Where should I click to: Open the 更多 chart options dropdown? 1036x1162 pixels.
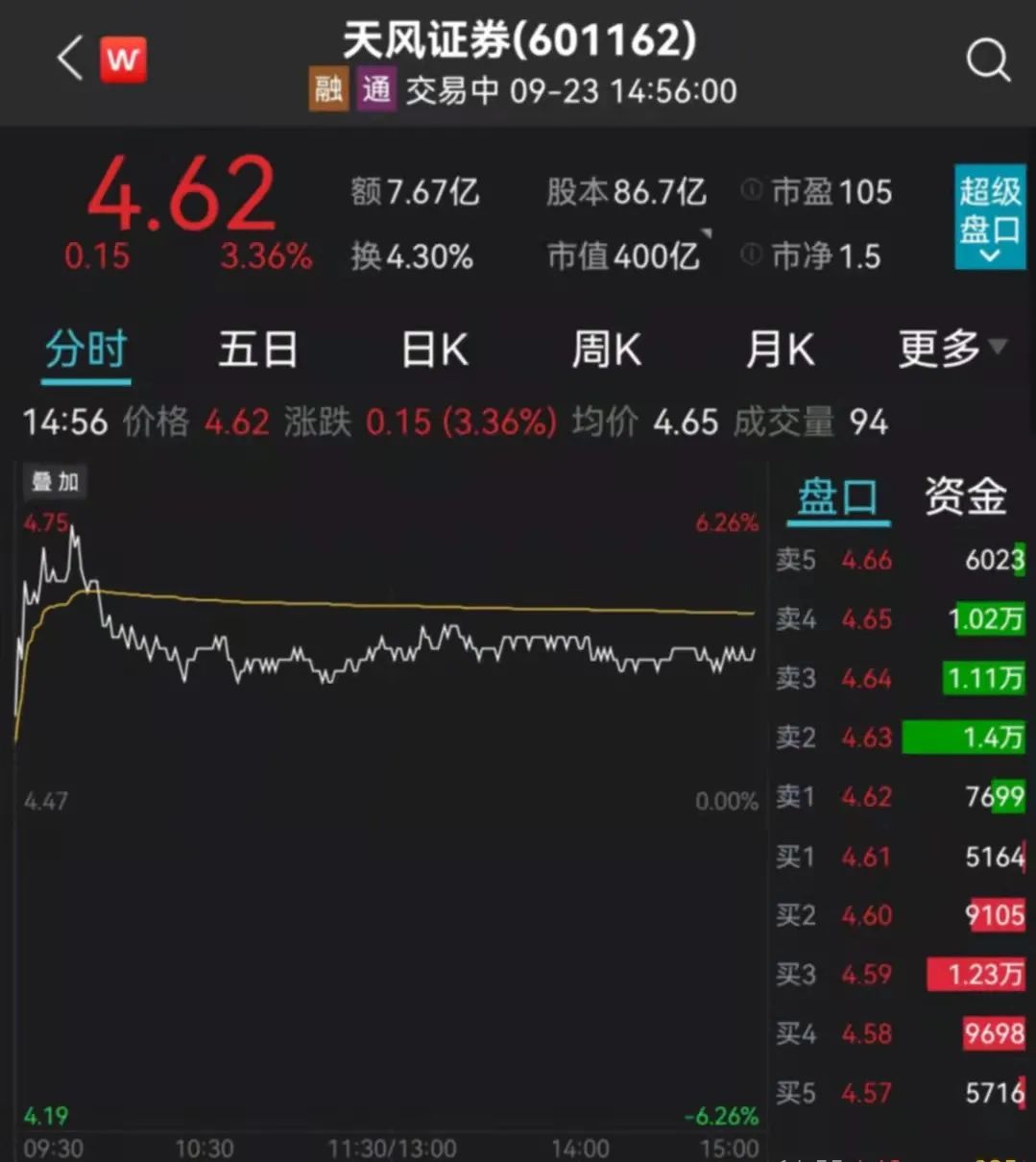point(951,350)
